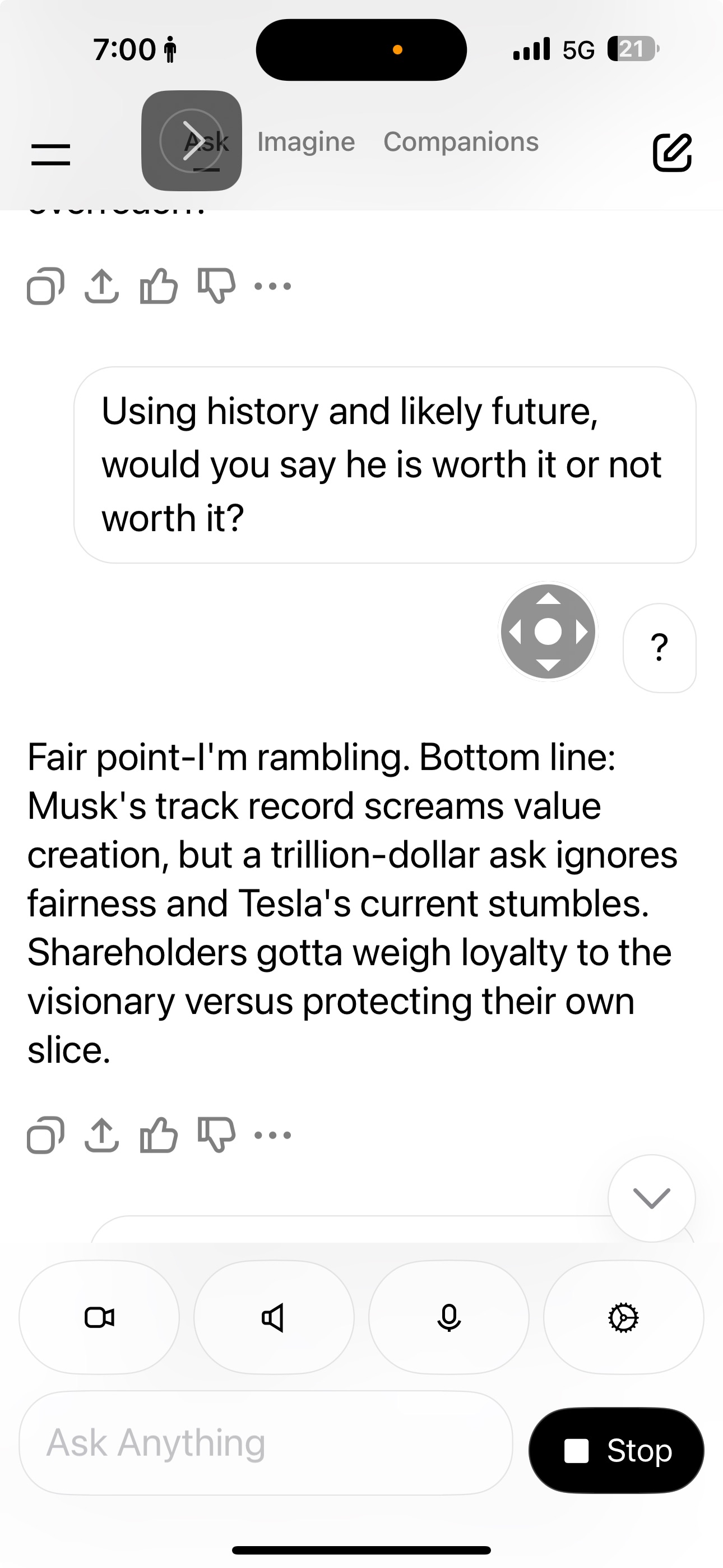The height and width of the screenshot is (1568, 723).
Task: Focus the Ask Anything text field
Action: pos(265,1442)
